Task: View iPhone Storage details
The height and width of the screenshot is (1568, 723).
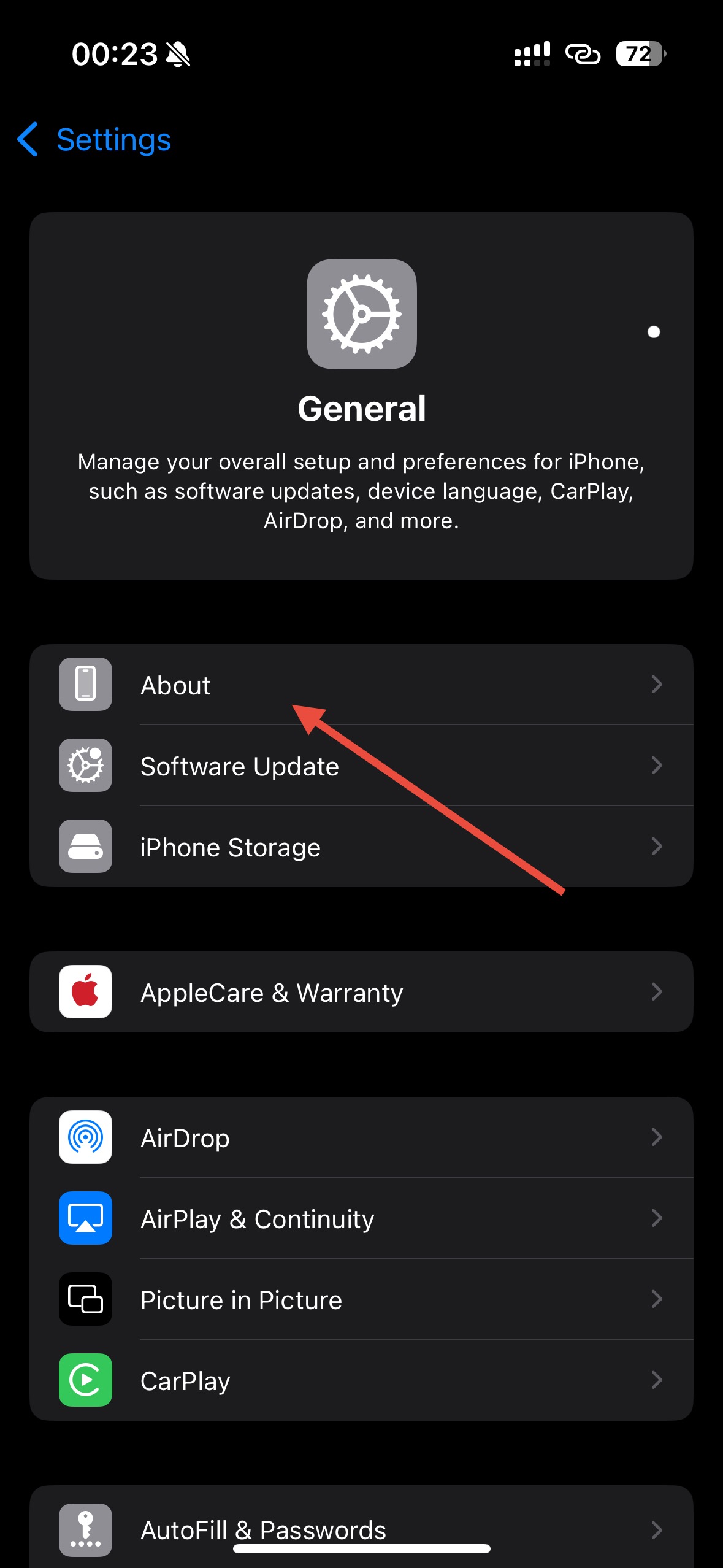Action: pyautogui.click(x=361, y=847)
